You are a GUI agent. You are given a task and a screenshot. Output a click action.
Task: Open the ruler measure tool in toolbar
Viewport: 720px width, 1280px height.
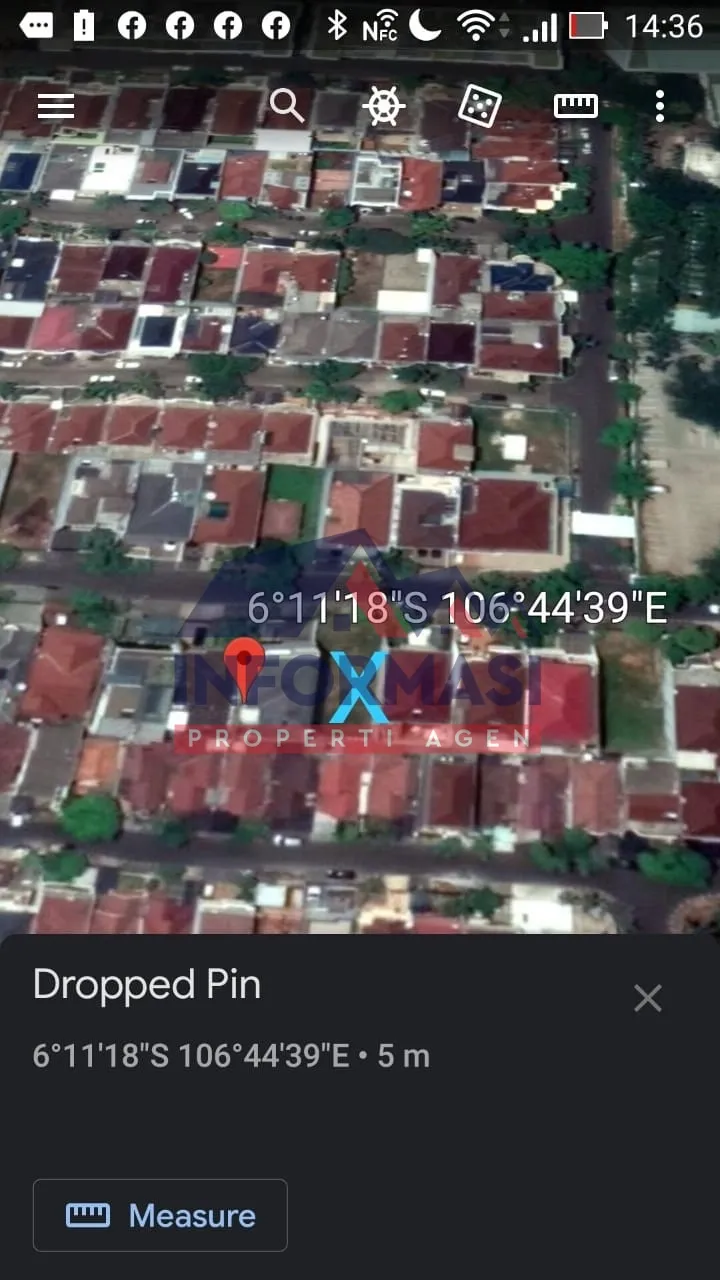576,106
